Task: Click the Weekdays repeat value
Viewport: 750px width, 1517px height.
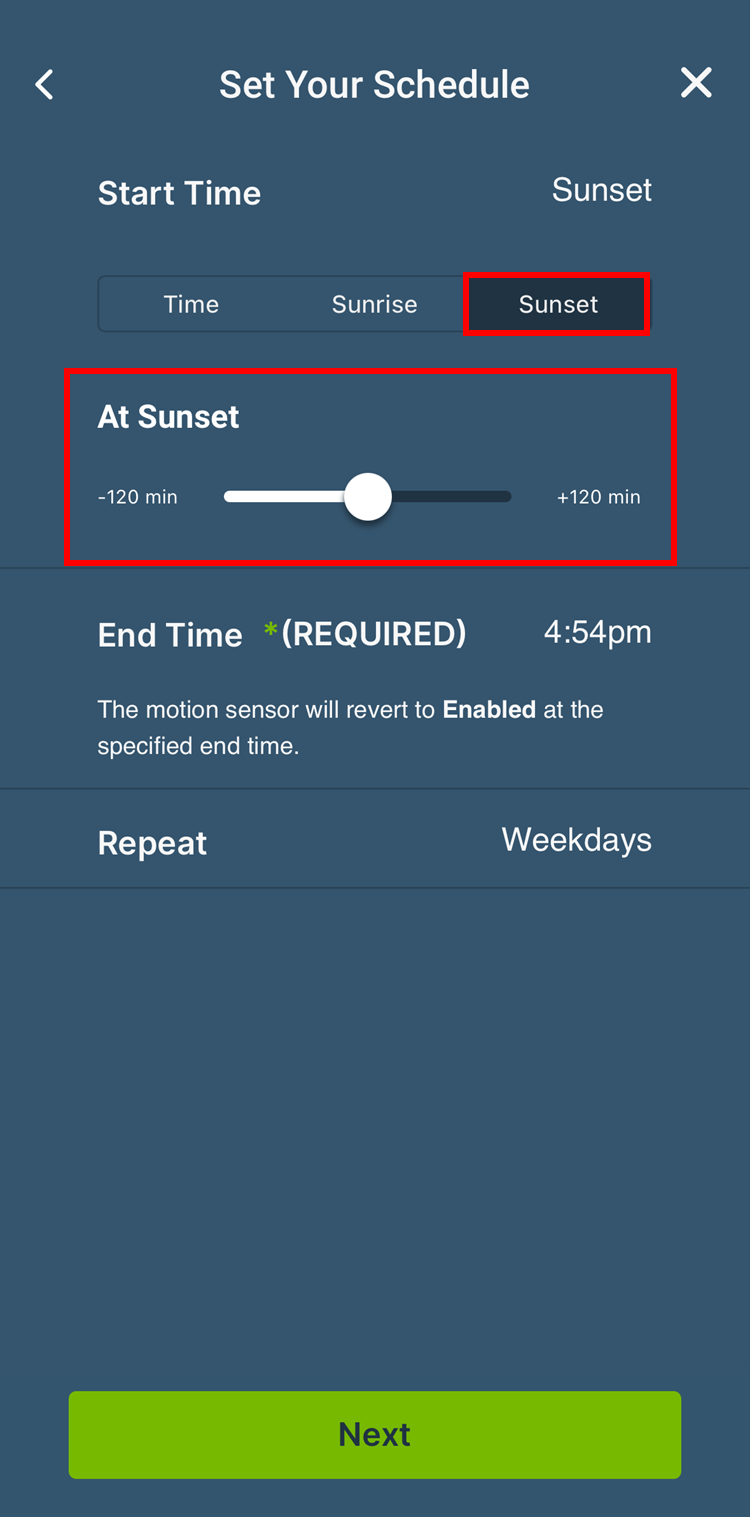Action: point(577,839)
